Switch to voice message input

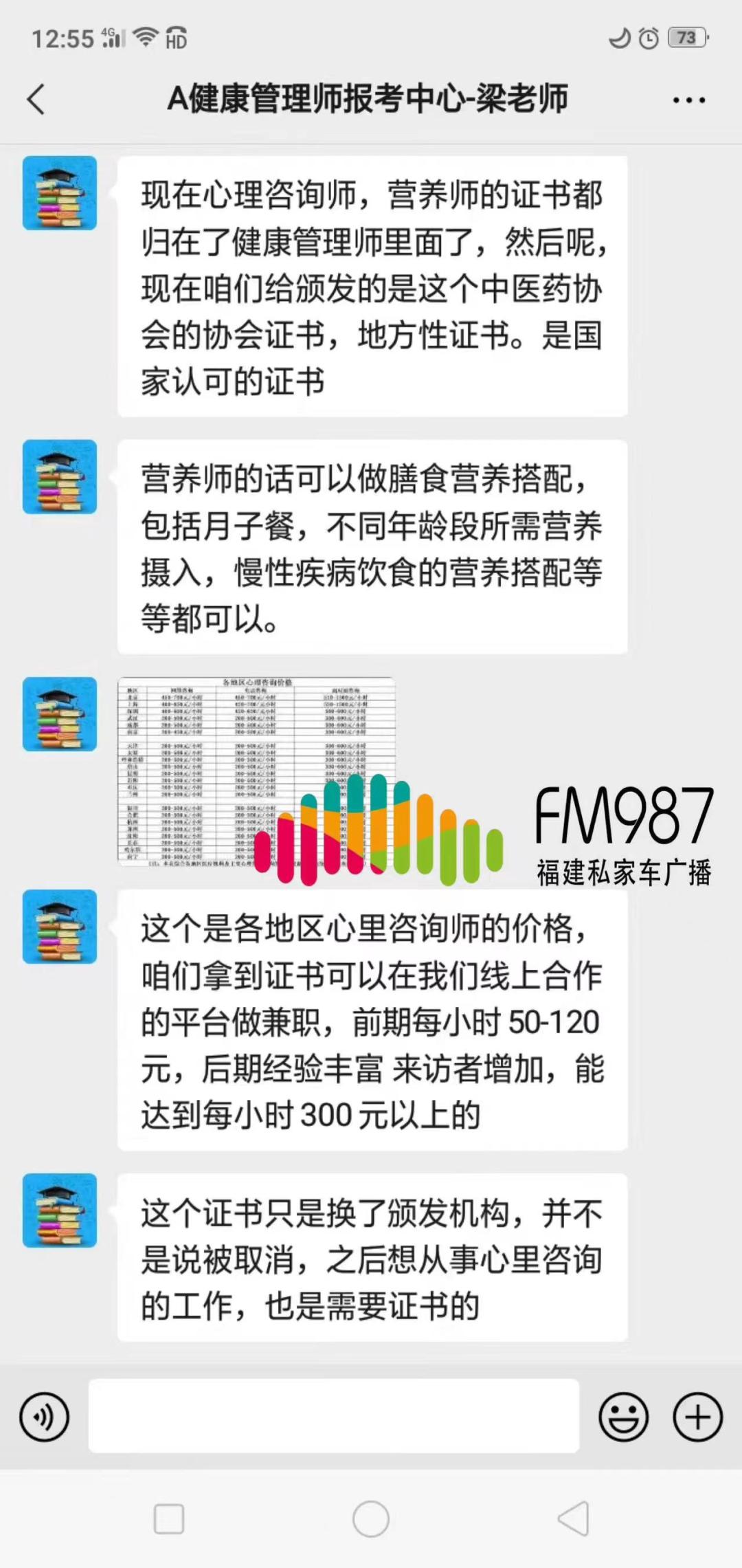(45, 1417)
